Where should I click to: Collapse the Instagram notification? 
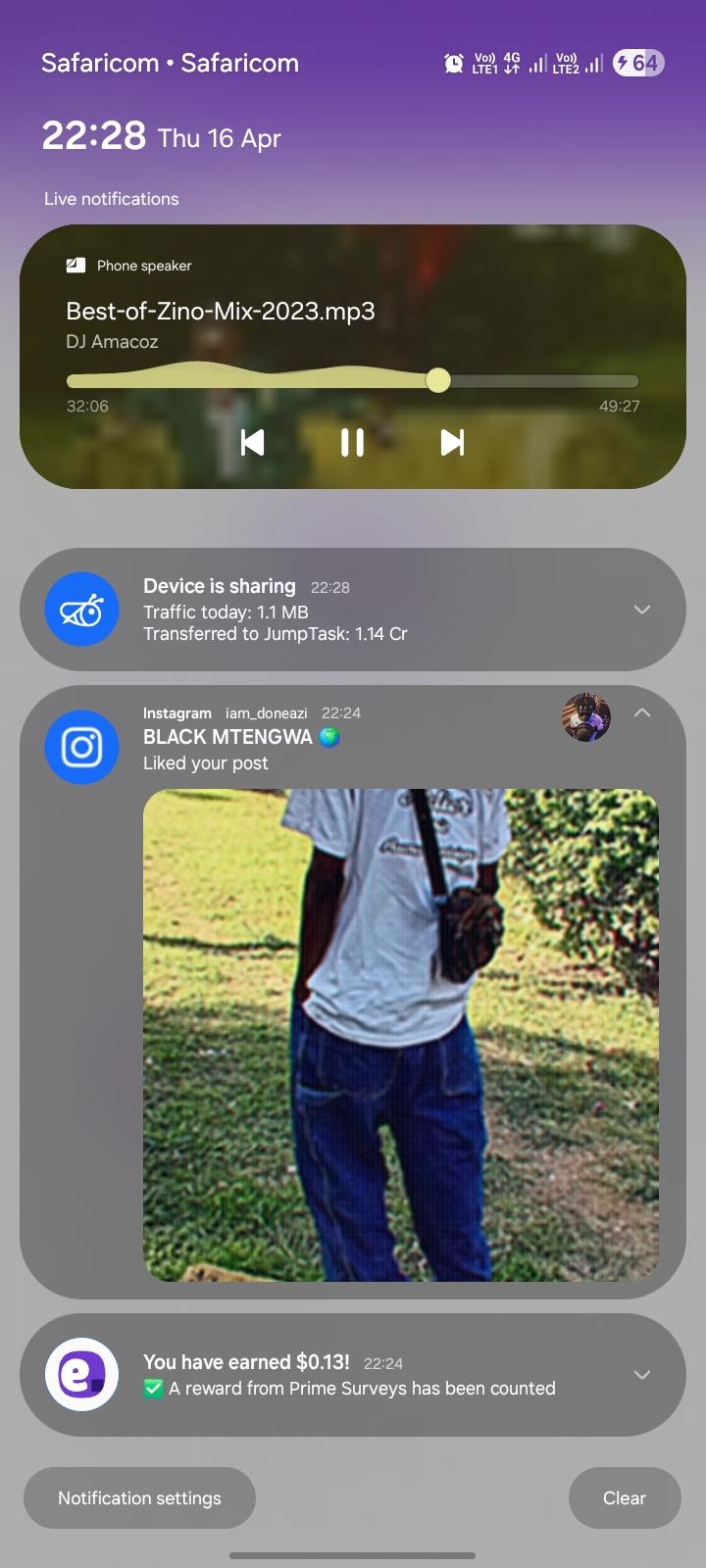[642, 712]
